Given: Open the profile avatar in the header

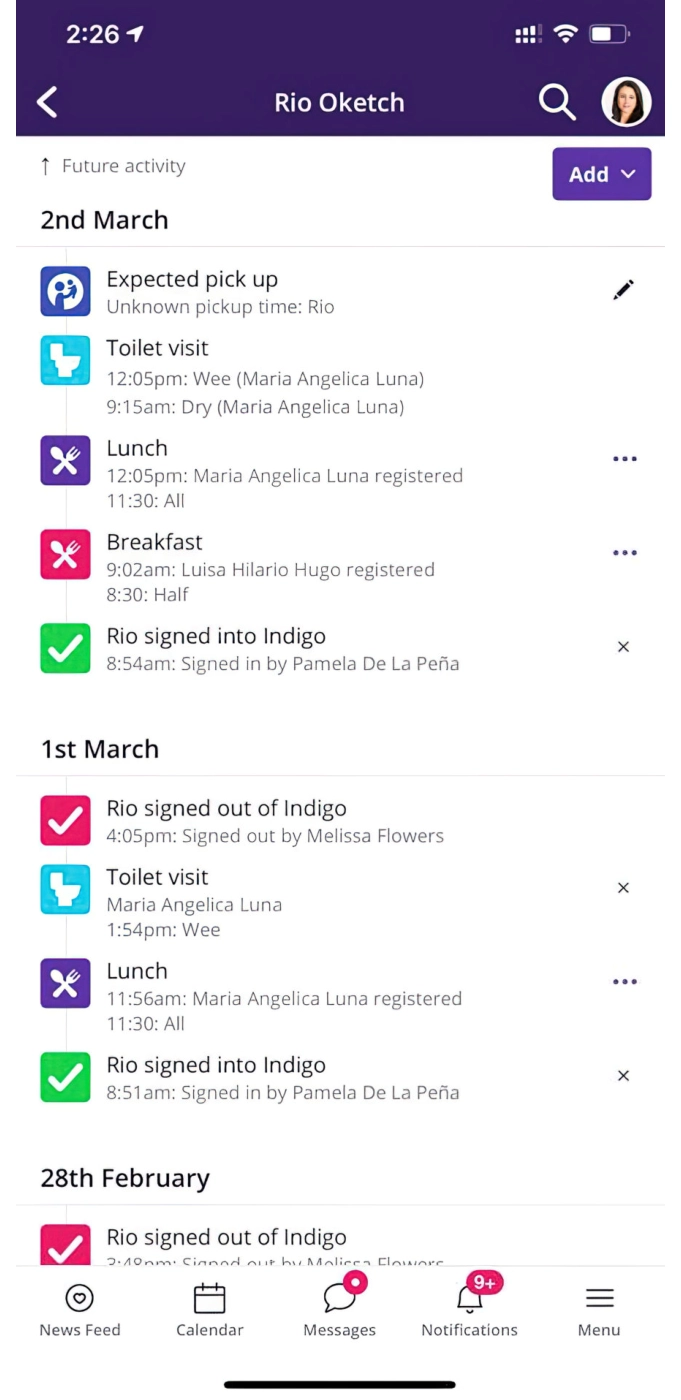Looking at the screenshot, I should [x=626, y=102].
